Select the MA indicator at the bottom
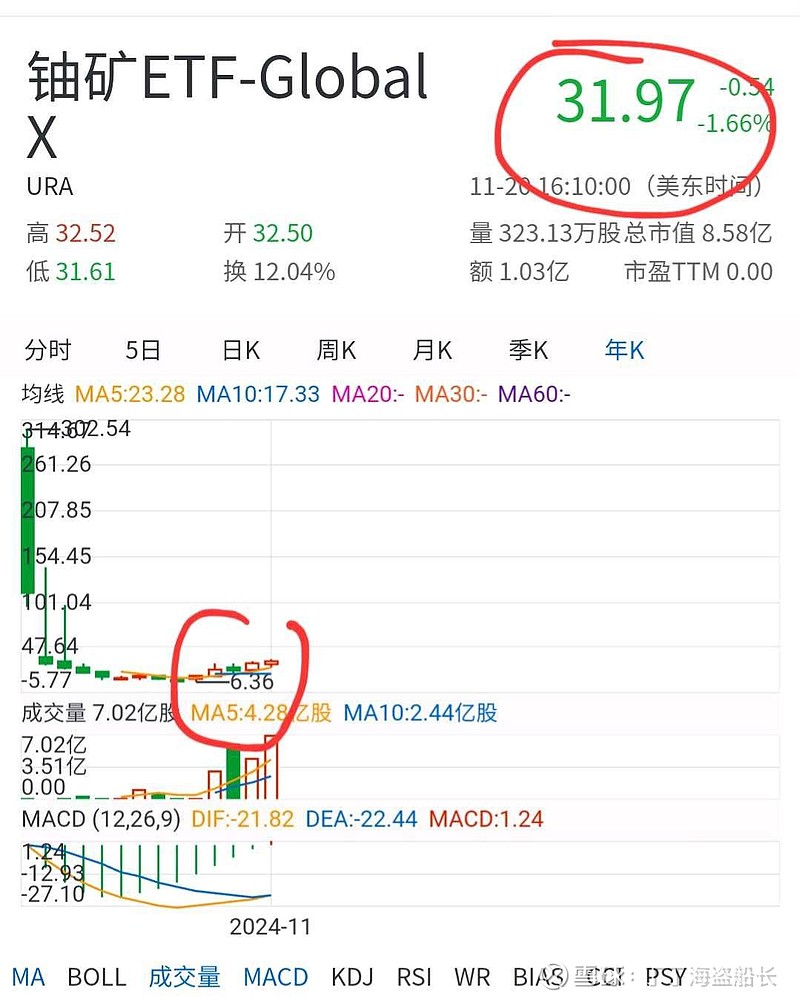 29,978
